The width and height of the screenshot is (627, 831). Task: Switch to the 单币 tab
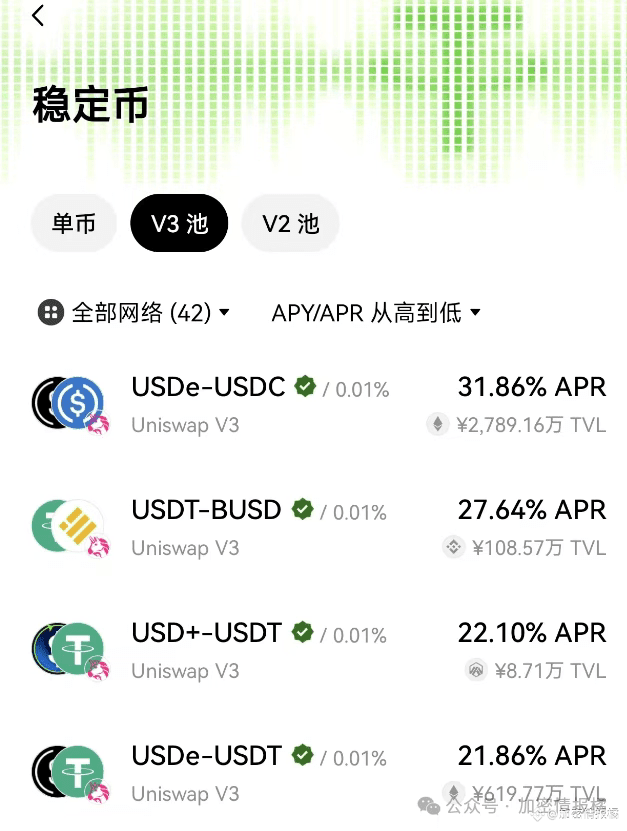click(74, 223)
